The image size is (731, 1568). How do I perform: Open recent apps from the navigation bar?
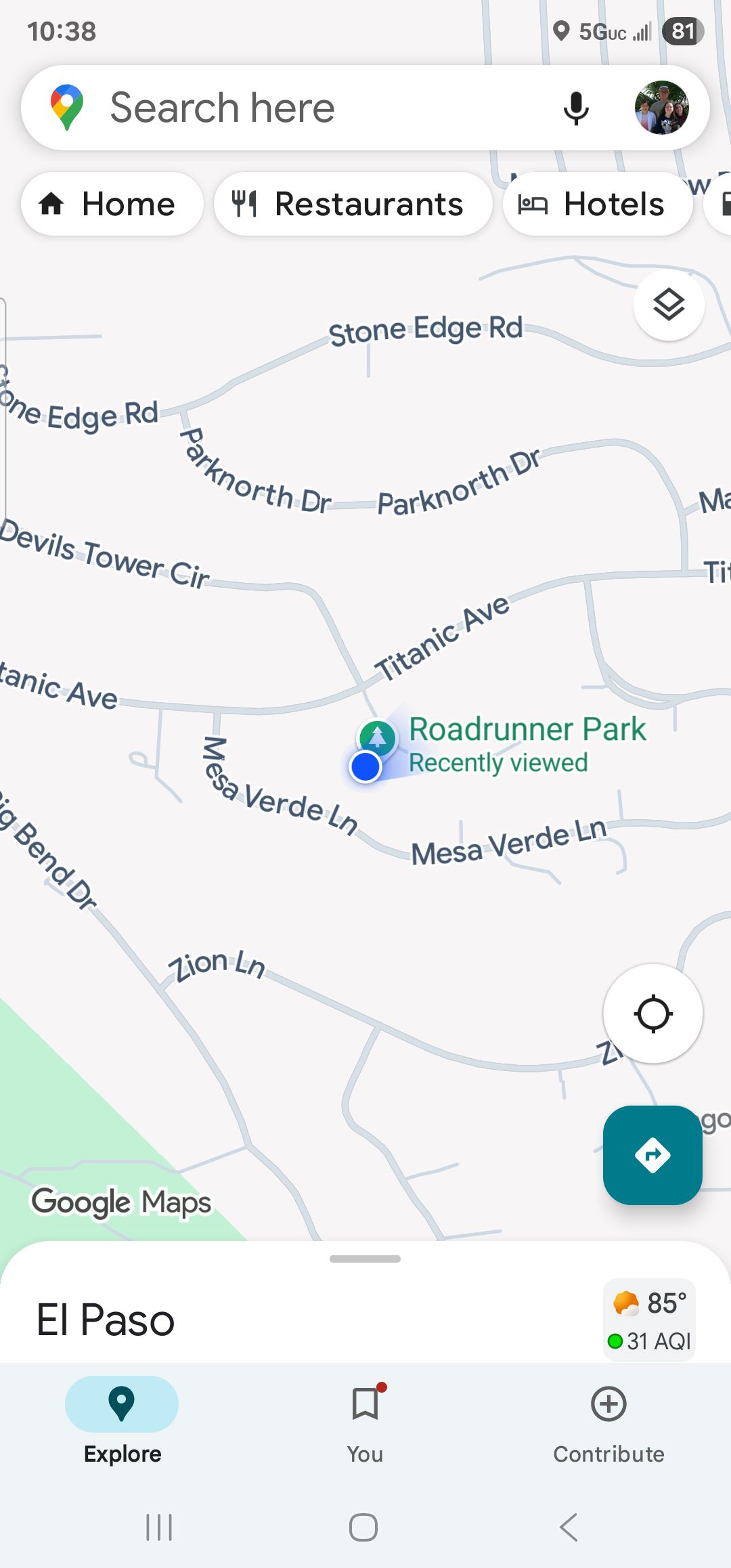[160, 1527]
